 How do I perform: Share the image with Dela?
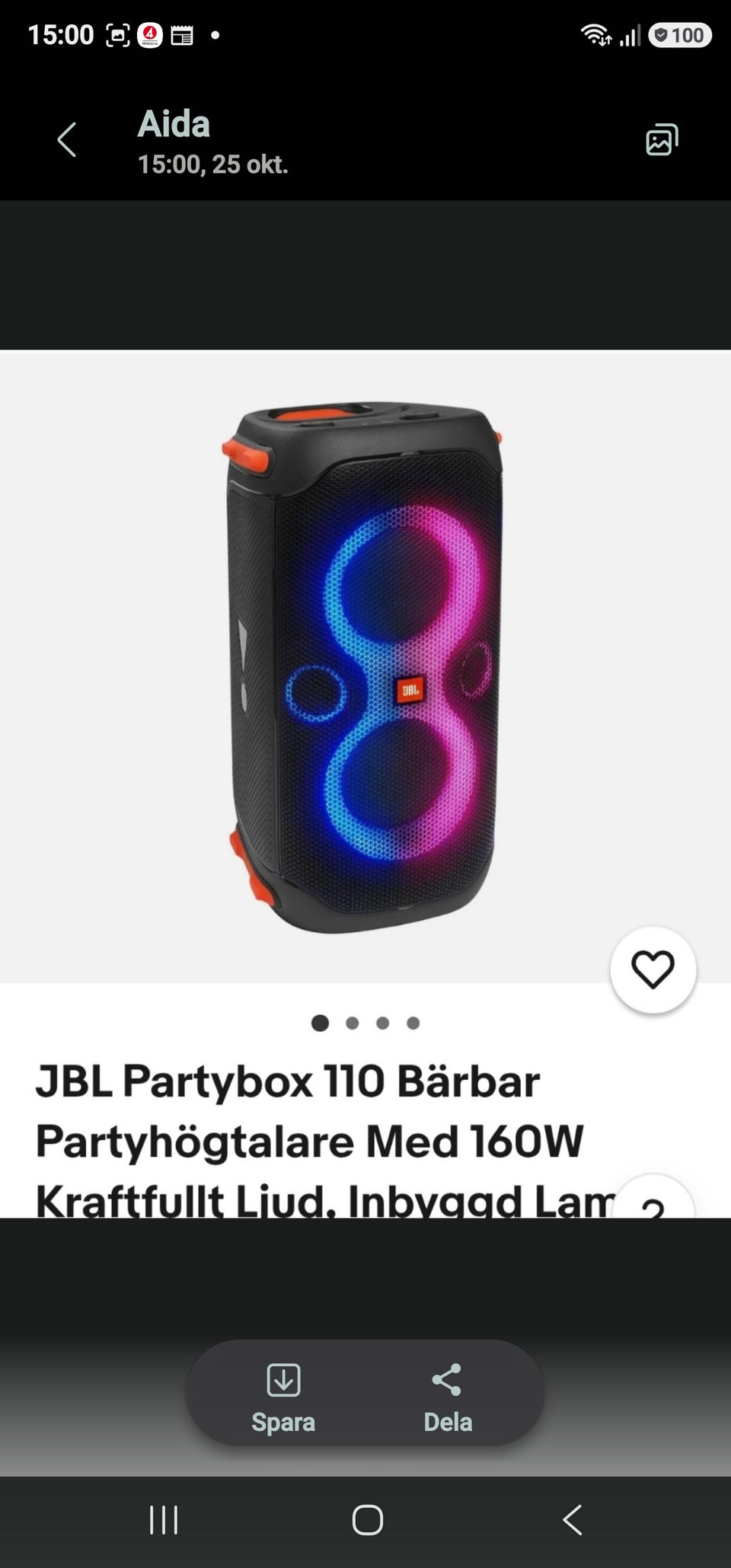pos(447,1398)
